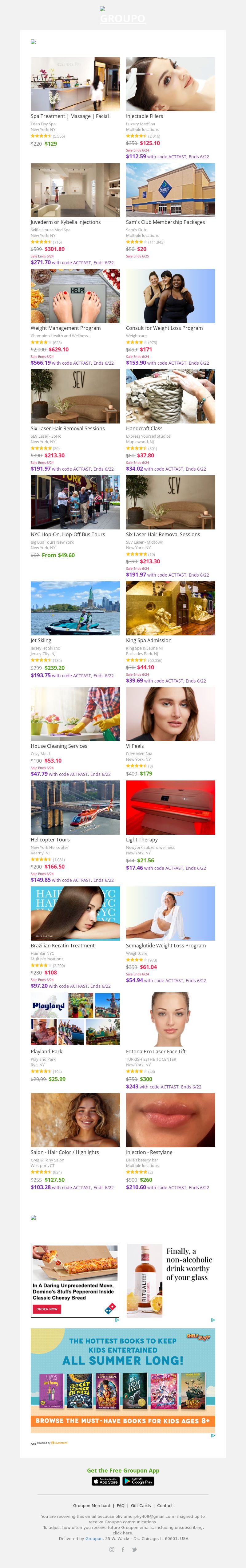View the Helicopter Tours offer
This screenshot has height=1568, width=246.
click(x=75, y=808)
